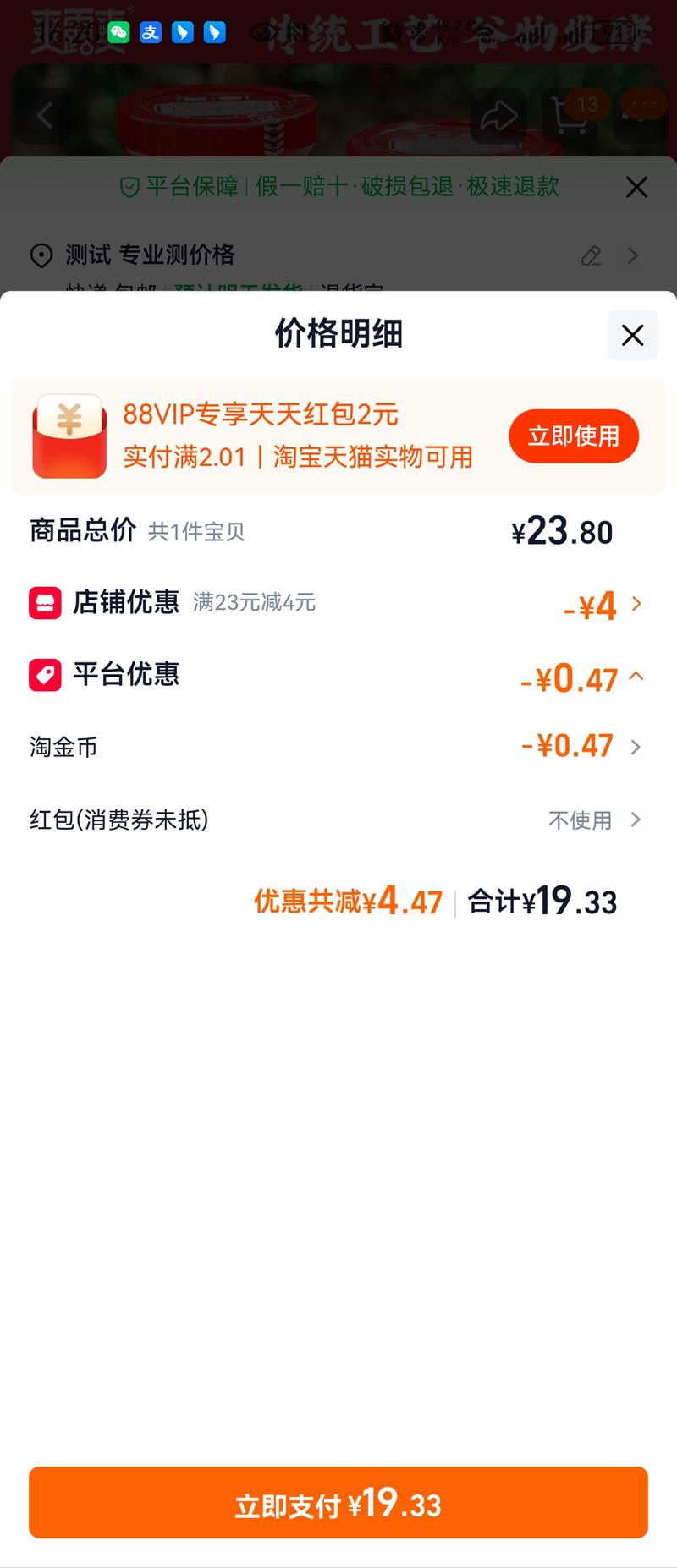Dismiss the 平台保障 guarantee banner
677x1568 pixels.
coord(636,187)
